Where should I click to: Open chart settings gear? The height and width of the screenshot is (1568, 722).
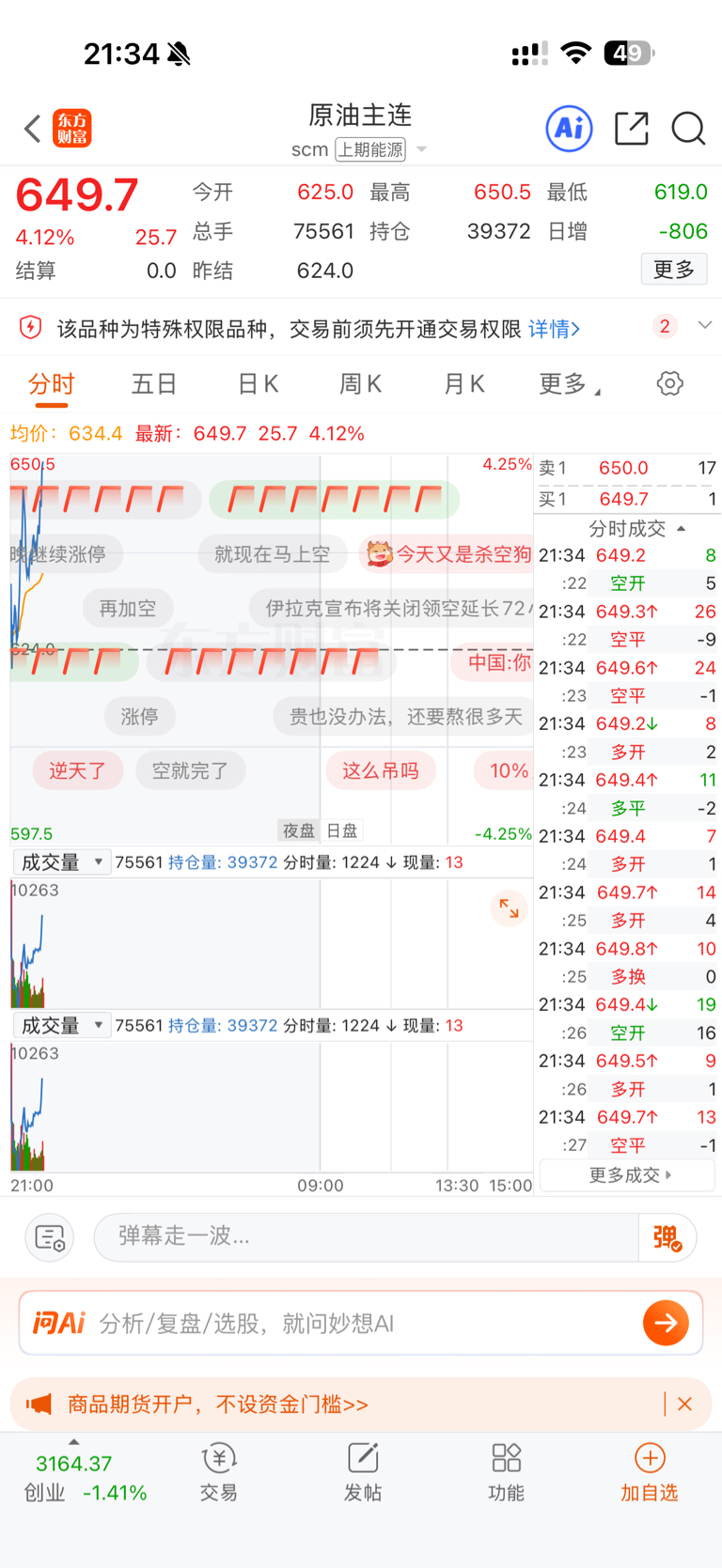pyautogui.click(x=669, y=383)
